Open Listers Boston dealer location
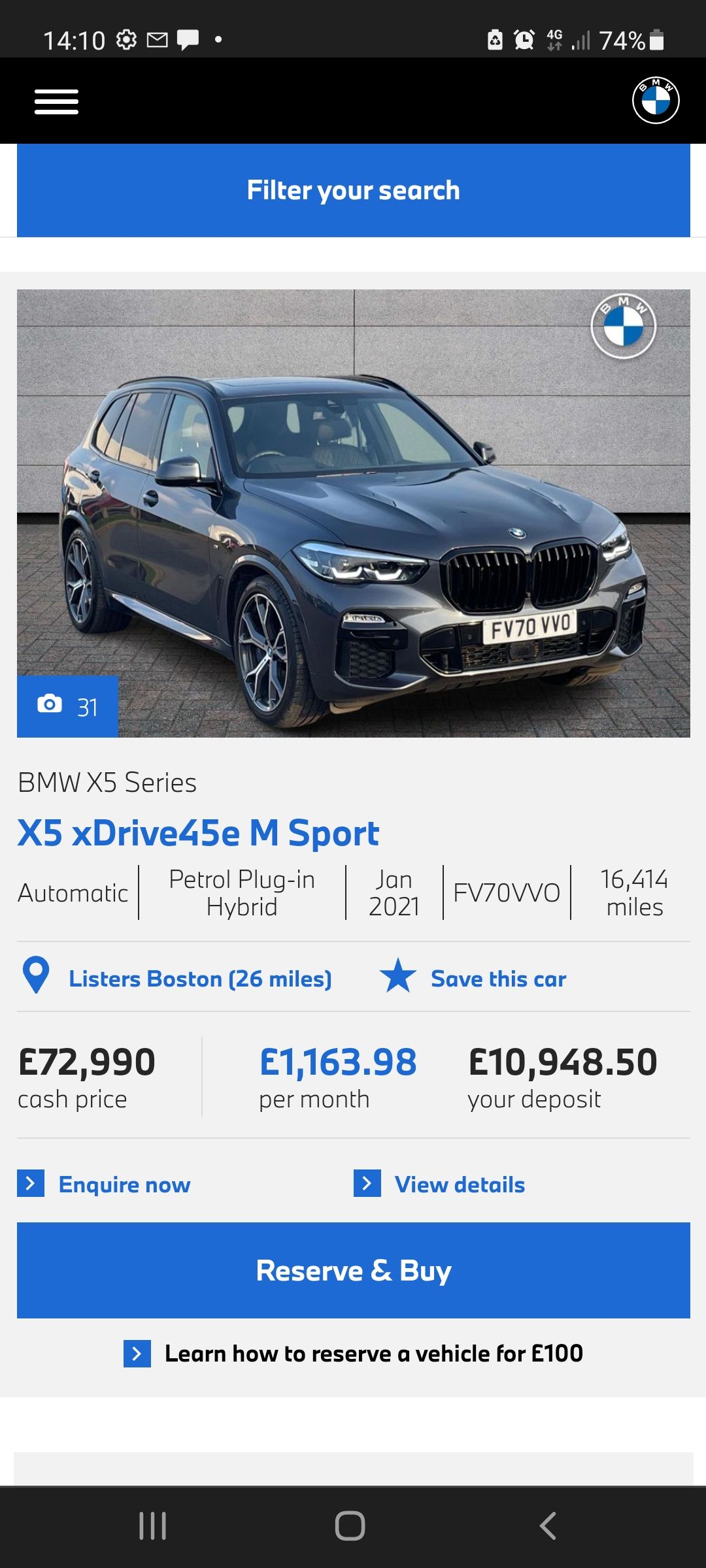Screen dimensions: 706x1568 tap(199, 979)
